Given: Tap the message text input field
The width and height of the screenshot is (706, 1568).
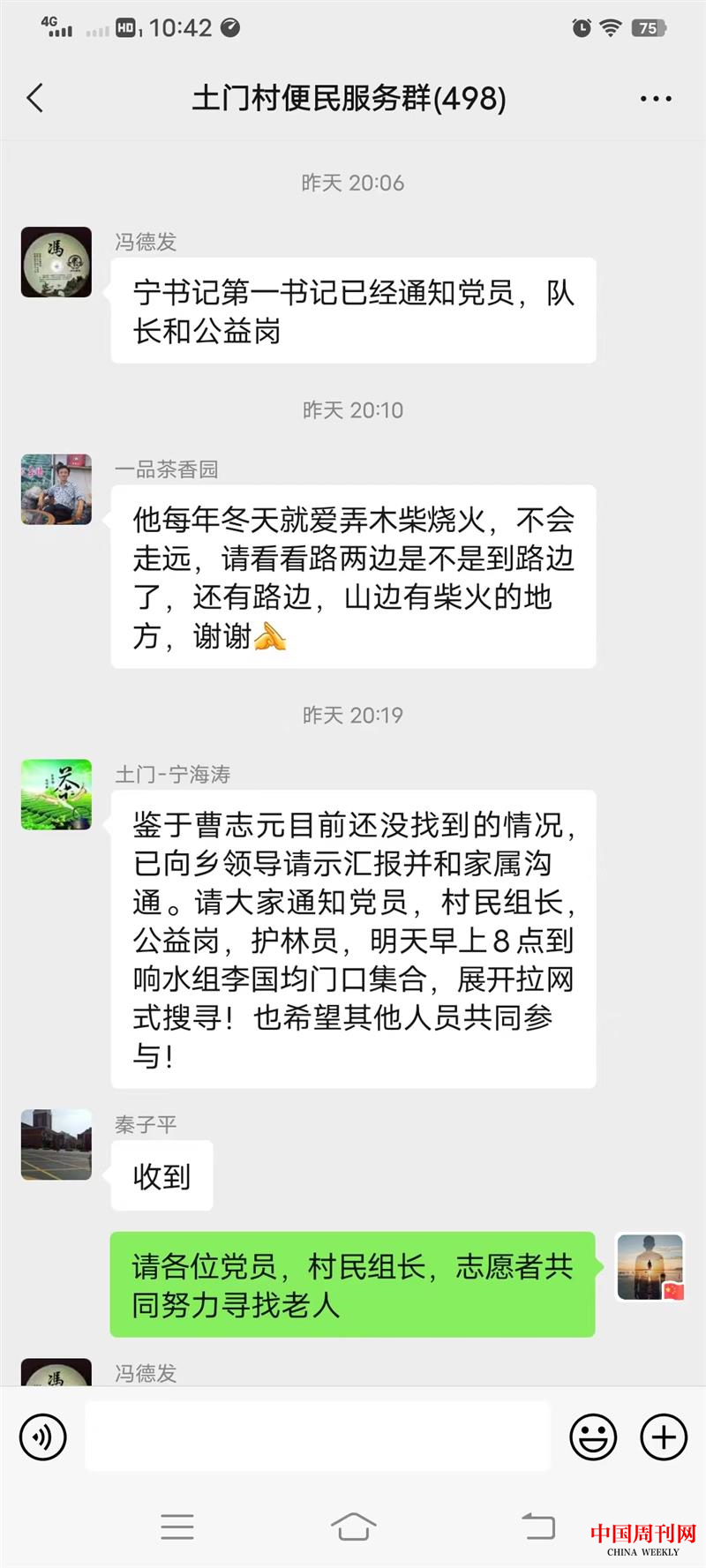Looking at the screenshot, I should 318,1437.
